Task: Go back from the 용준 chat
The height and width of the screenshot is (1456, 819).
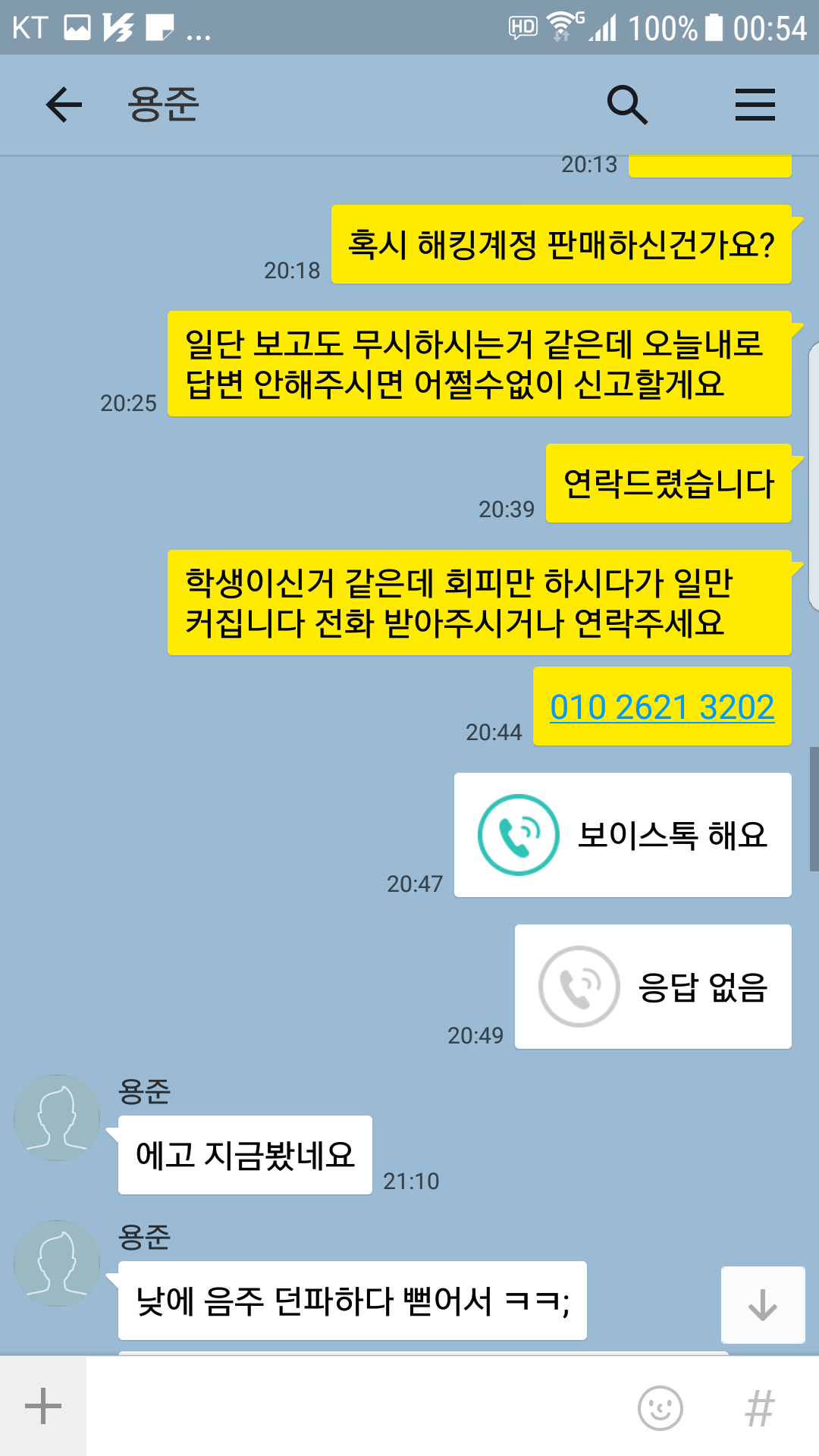Action: point(64,105)
